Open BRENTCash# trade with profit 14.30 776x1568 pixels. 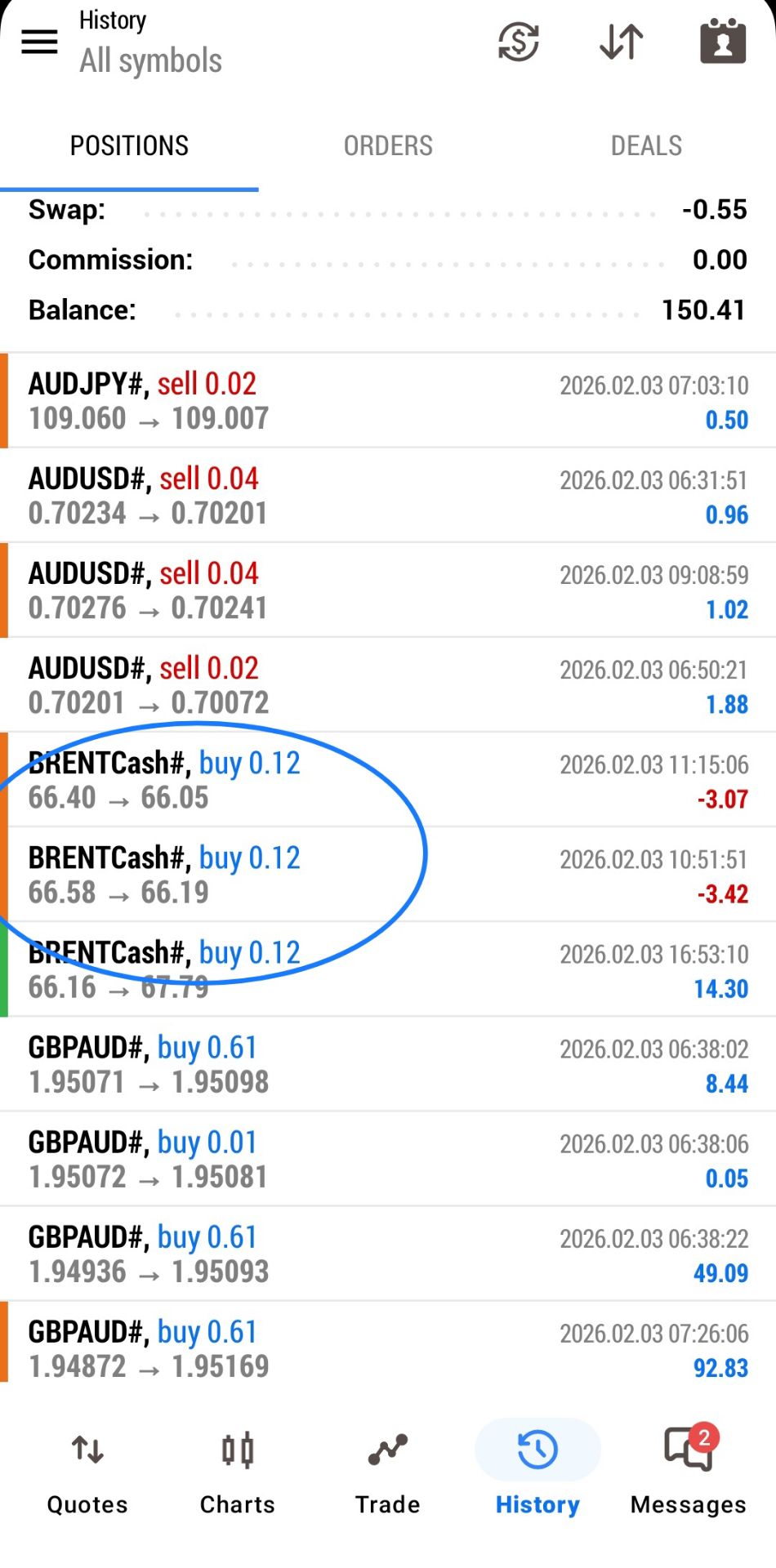388,969
